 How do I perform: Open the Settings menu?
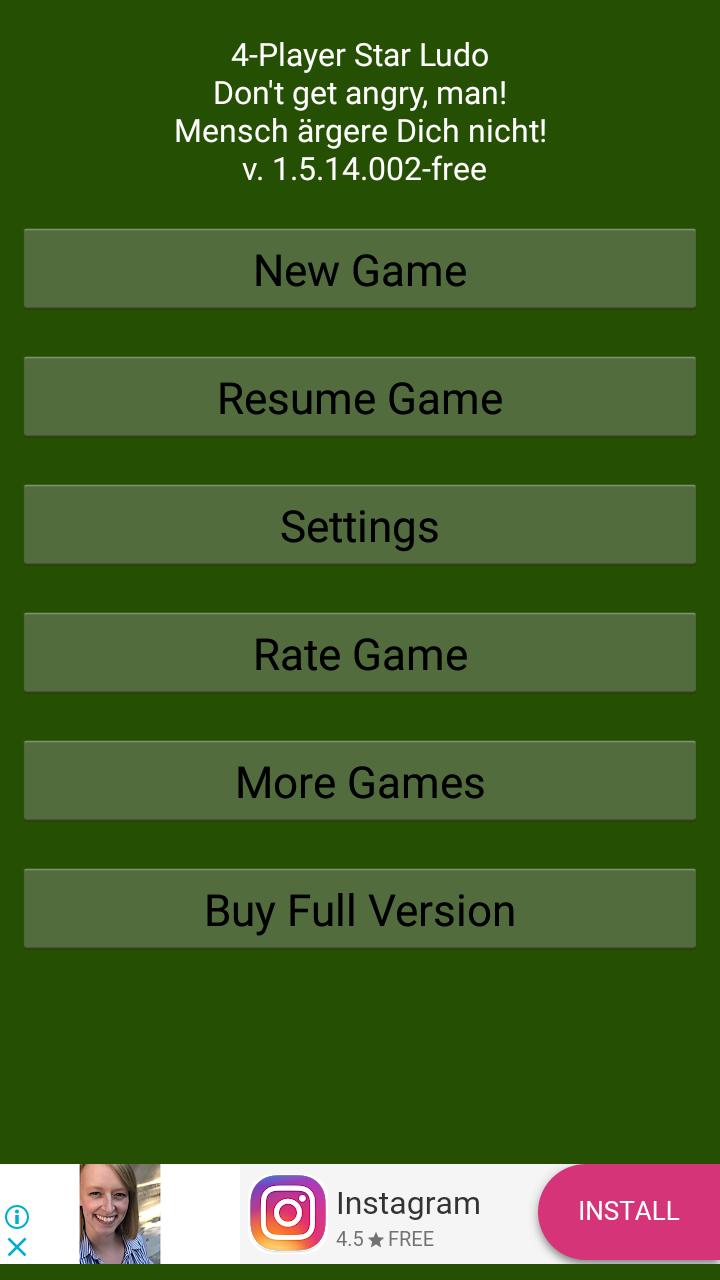[x=360, y=525]
